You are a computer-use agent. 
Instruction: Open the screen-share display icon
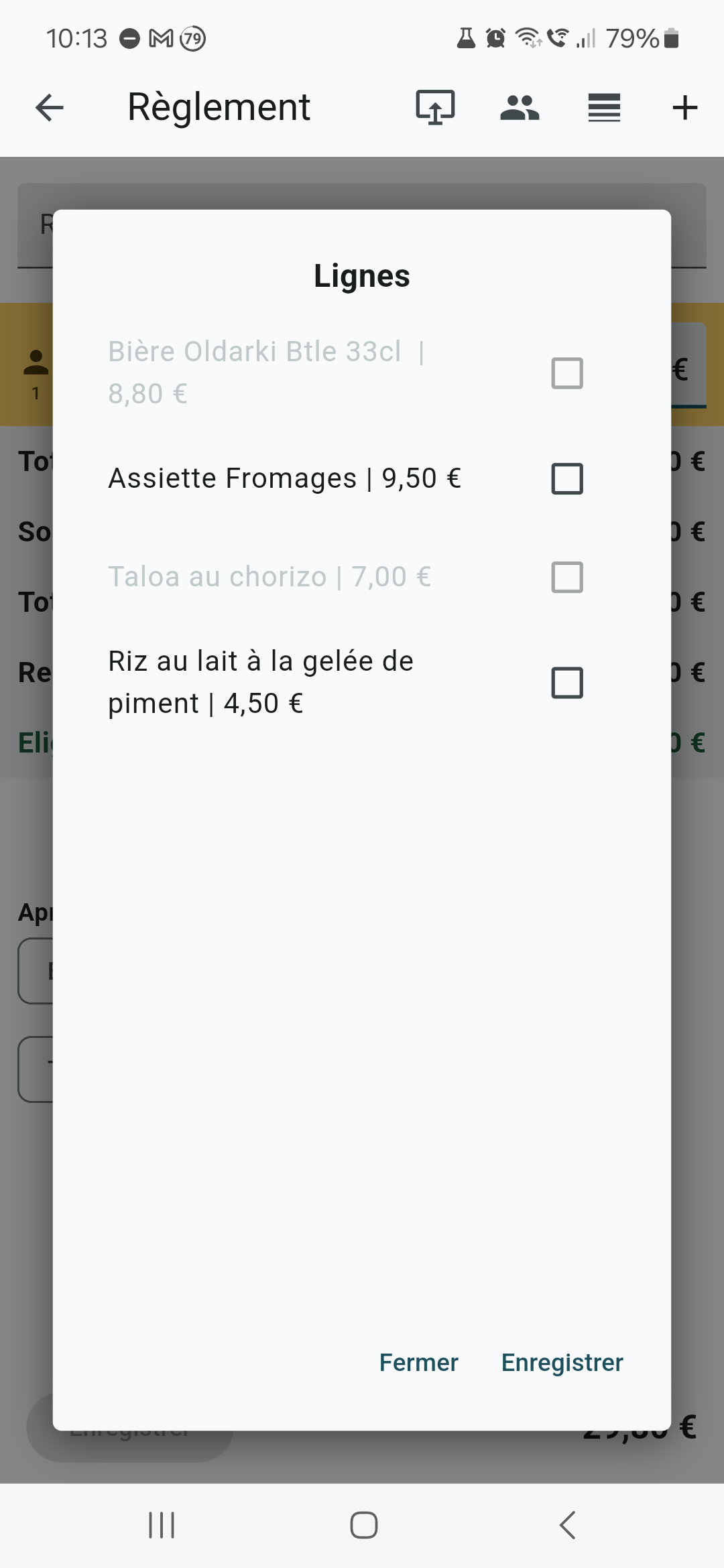(436, 107)
